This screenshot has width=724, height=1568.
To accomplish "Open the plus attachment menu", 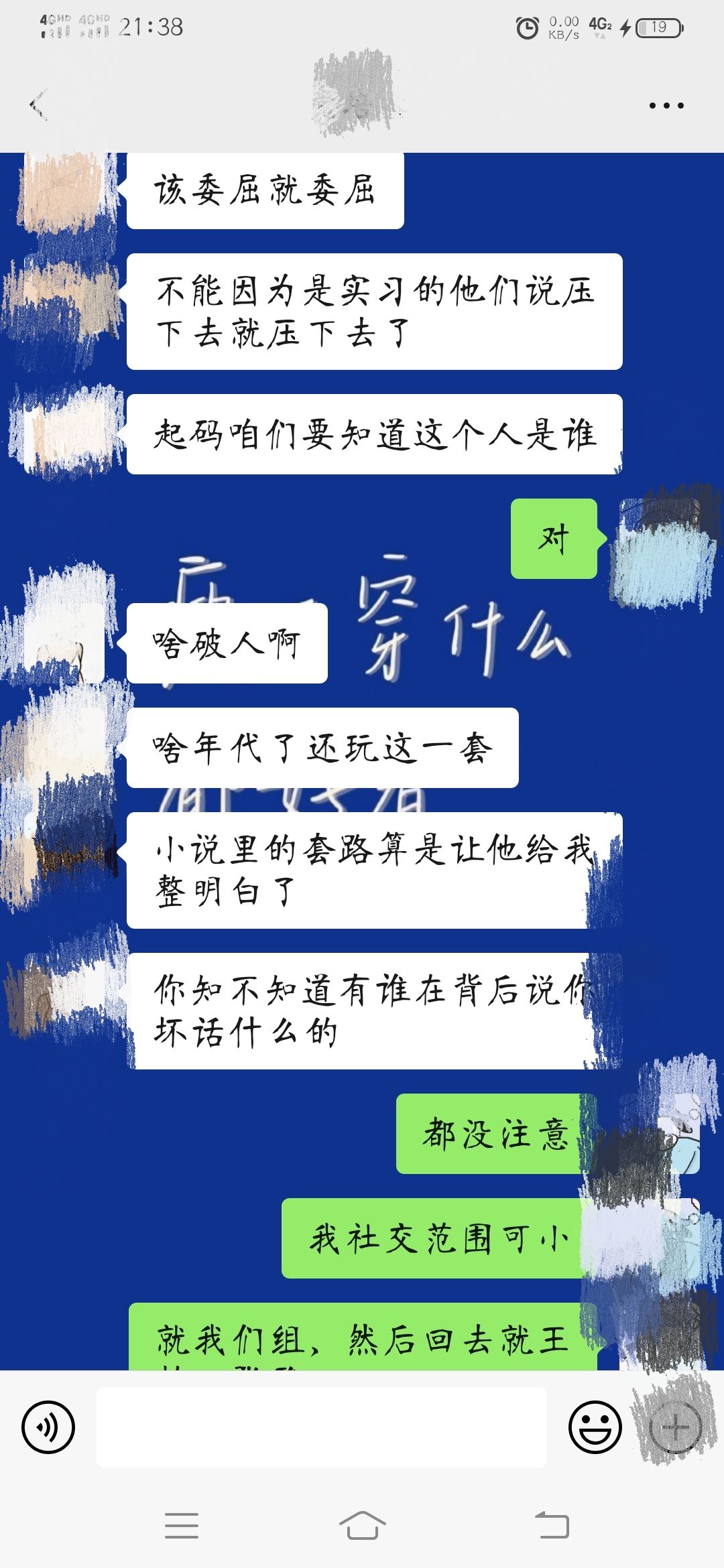I will (675, 1428).
